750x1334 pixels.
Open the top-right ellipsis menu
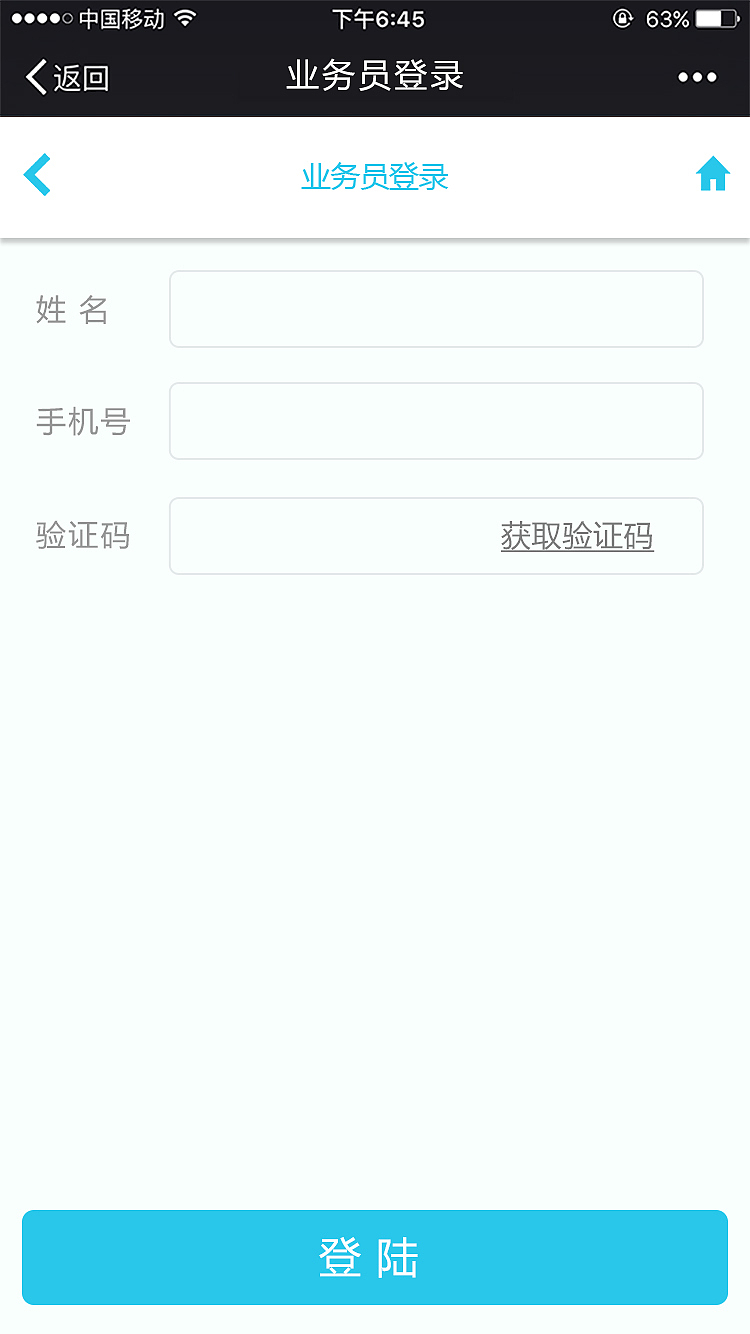tap(697, 76)
